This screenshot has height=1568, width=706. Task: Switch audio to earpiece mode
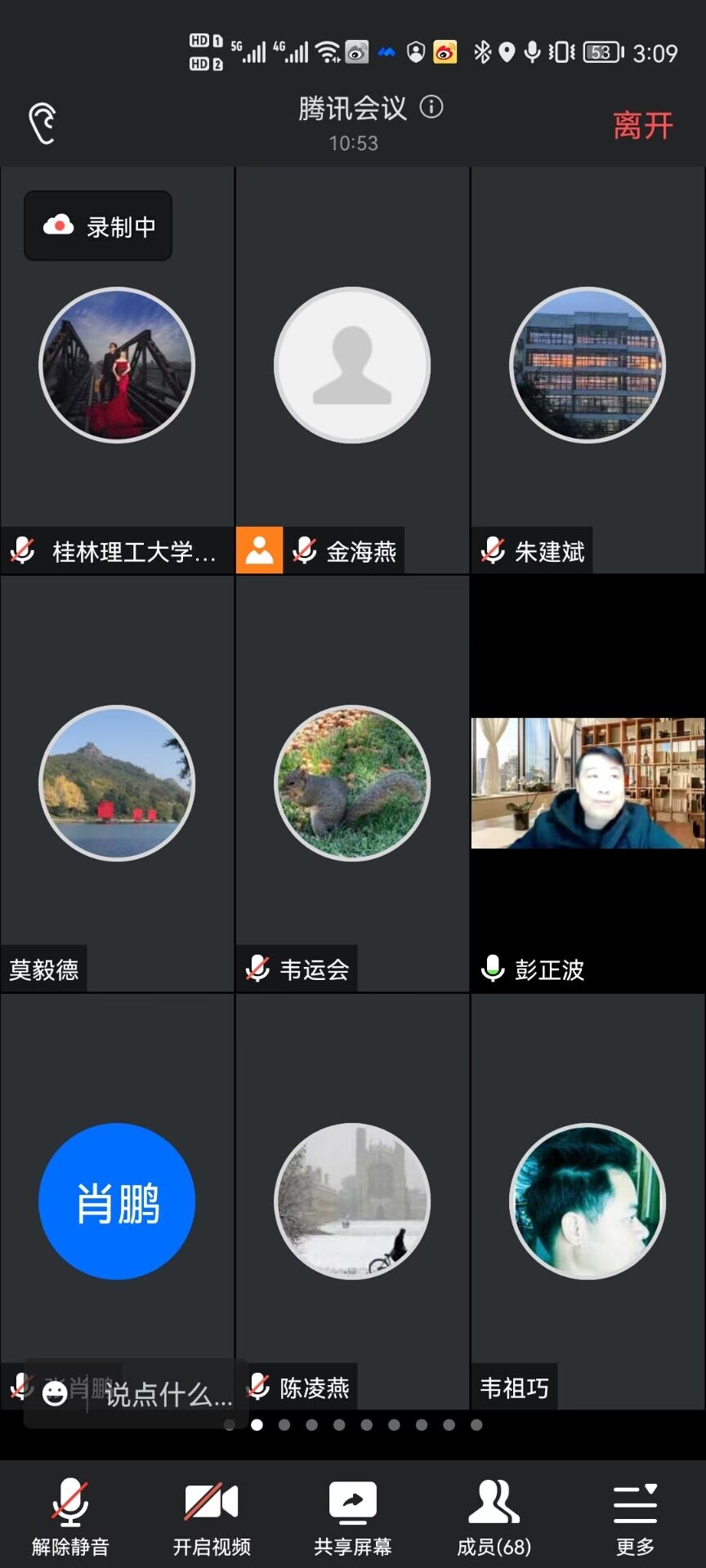click(42, 124)
